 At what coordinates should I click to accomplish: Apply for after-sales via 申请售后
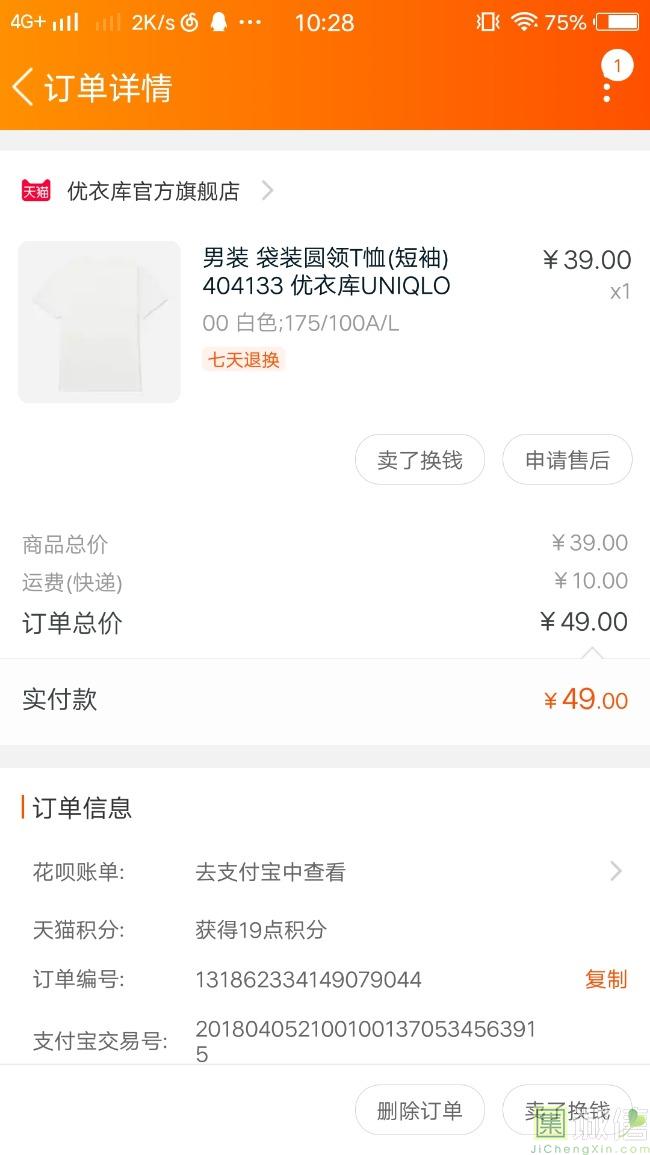pyautogui.click(x=567, y=460)
